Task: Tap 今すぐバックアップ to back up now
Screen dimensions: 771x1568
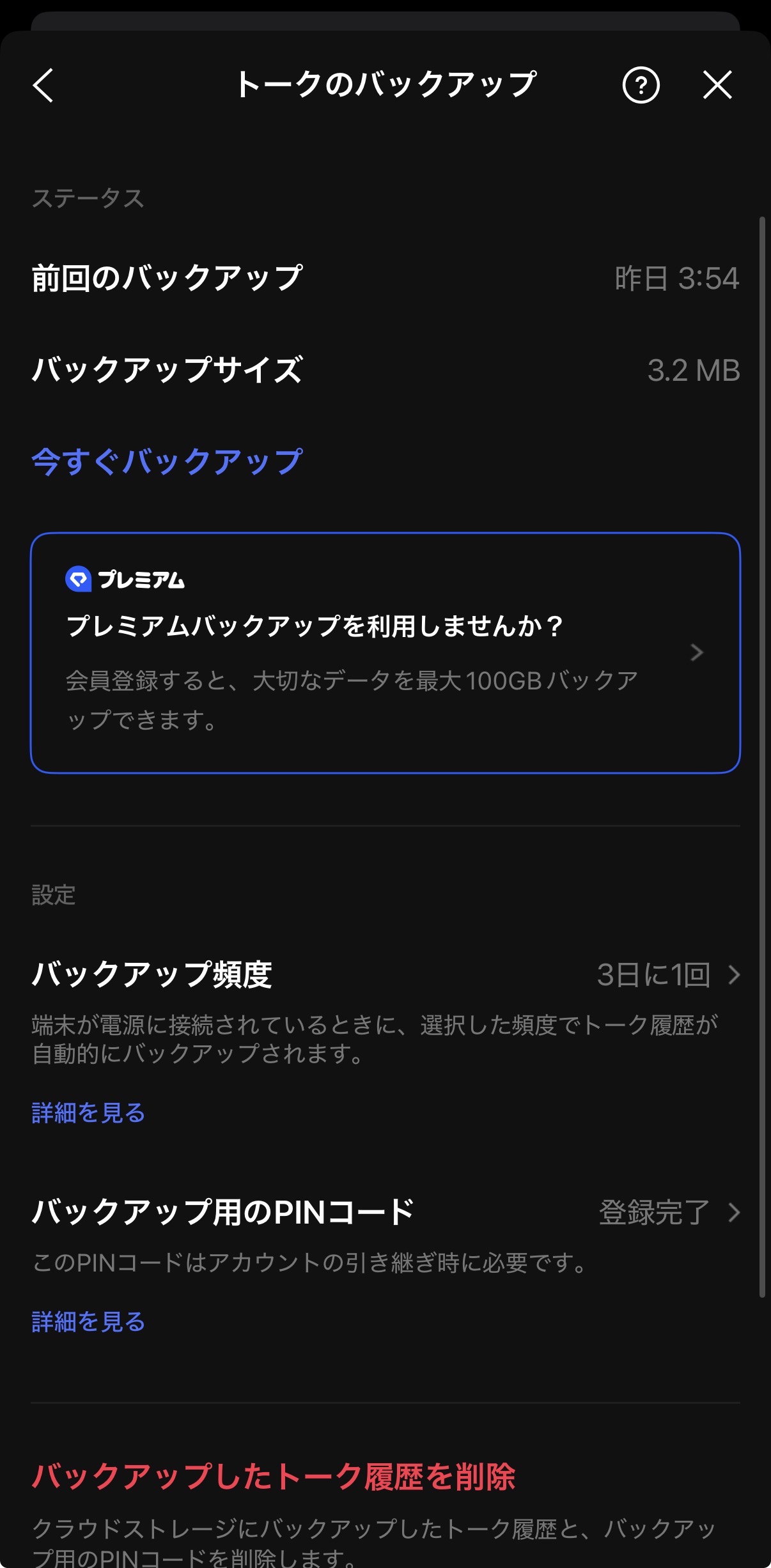Action: (x=167, y=461)
